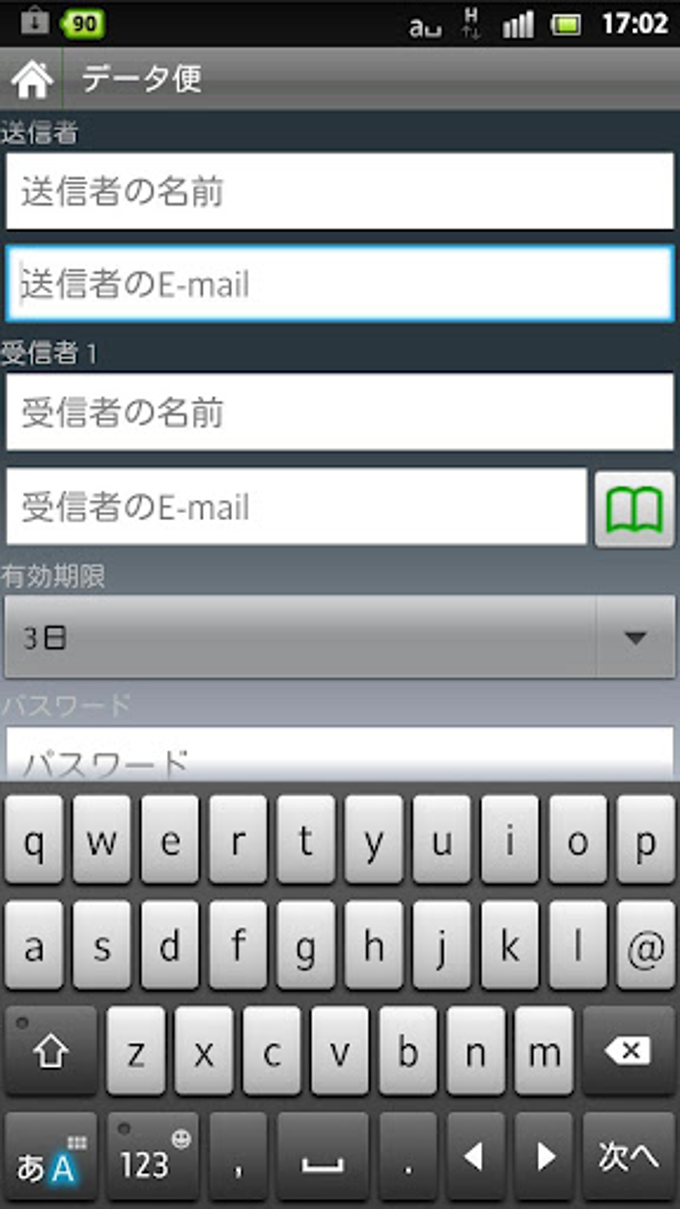
Task: Tap the 次へ next key
Action: 629,1157
